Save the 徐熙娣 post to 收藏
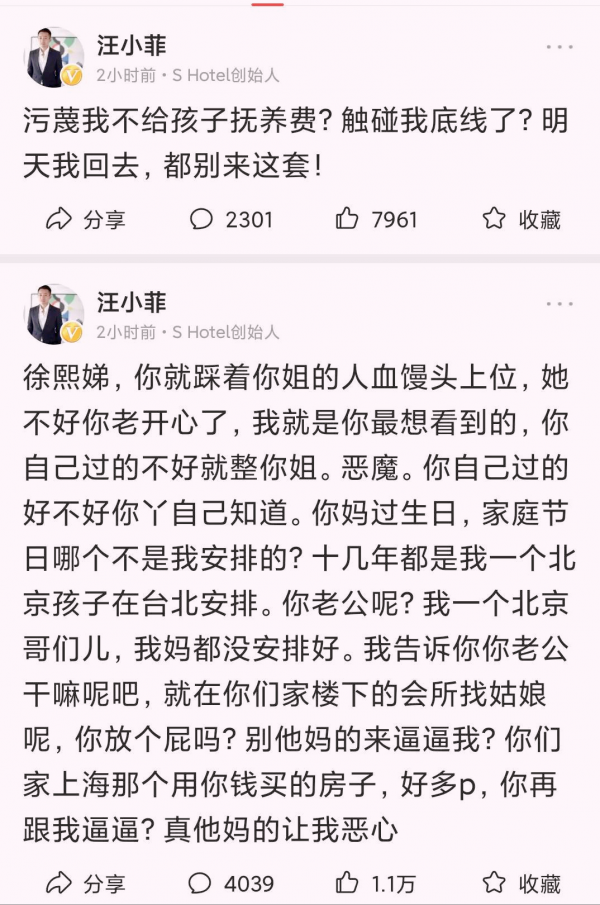The image size is (600, 905). point(521,883)
